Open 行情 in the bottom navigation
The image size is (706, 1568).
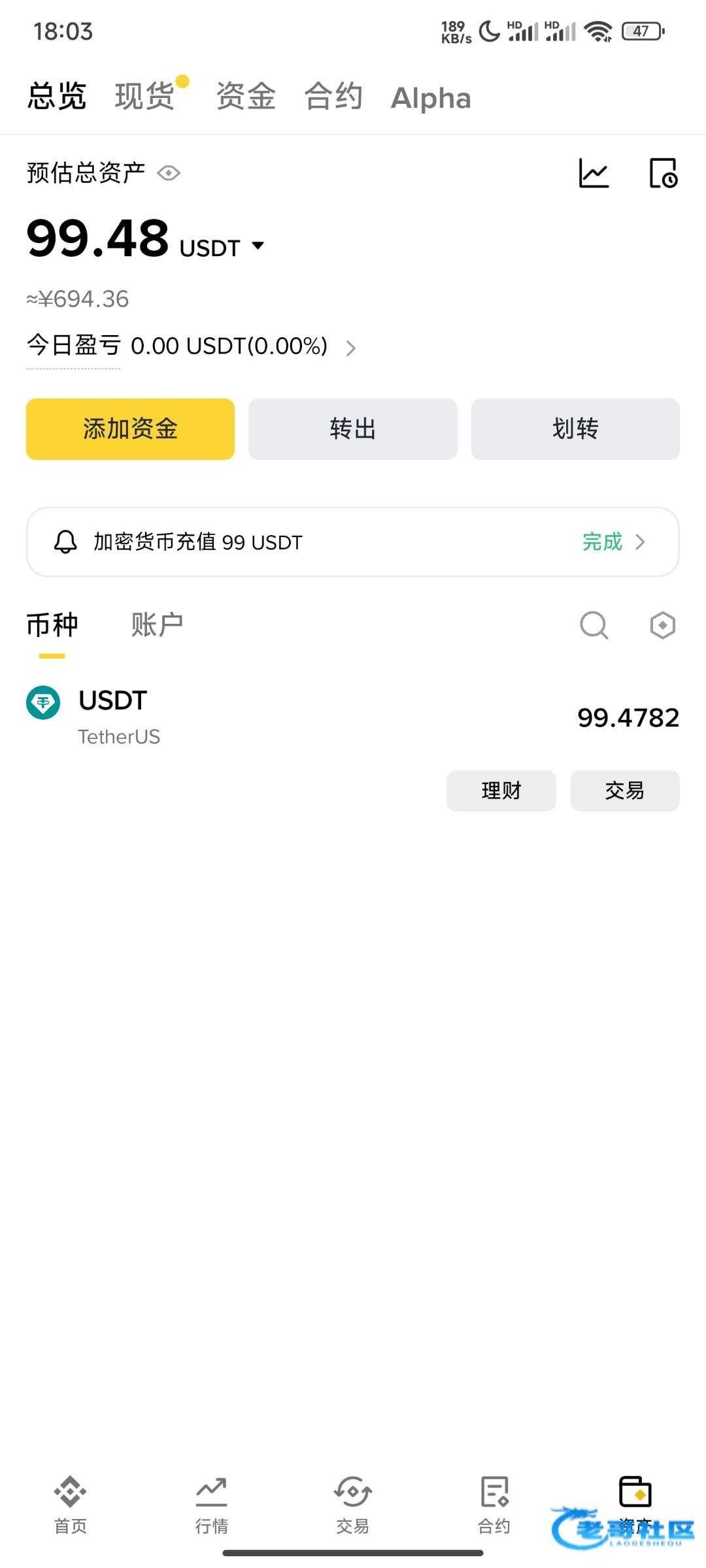tap(212, 1504)
